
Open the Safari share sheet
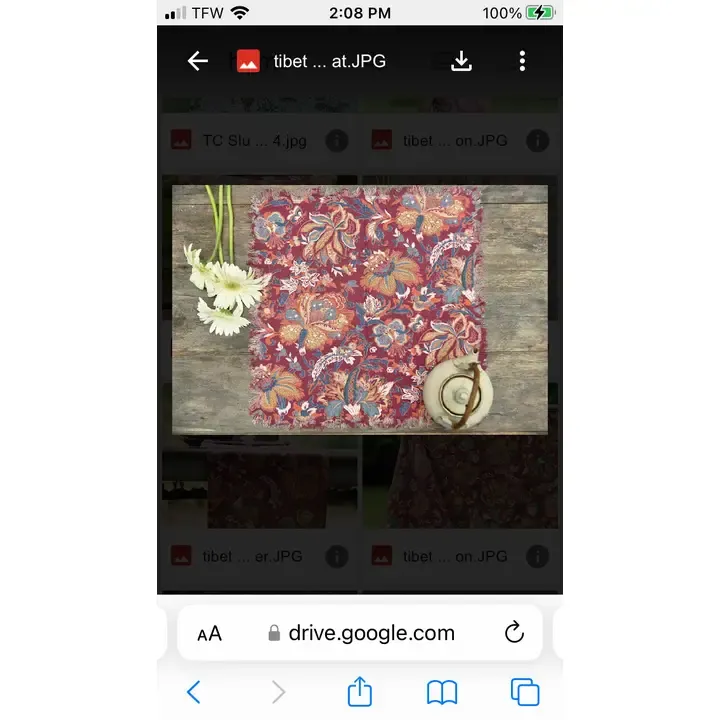(x=359, y=691)
